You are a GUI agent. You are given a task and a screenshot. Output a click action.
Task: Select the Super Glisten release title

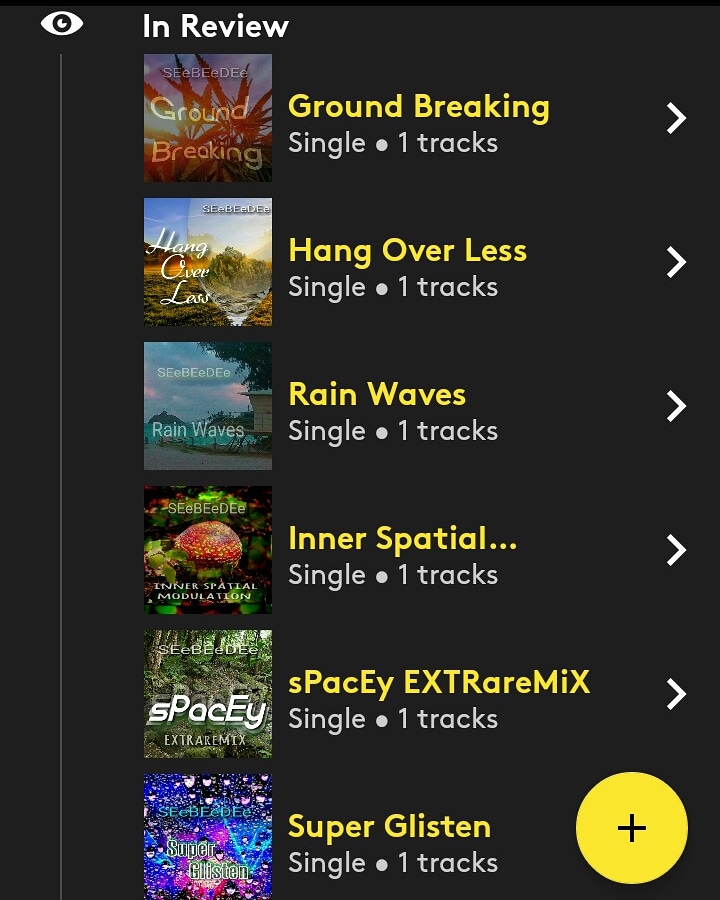coord(389,826)
